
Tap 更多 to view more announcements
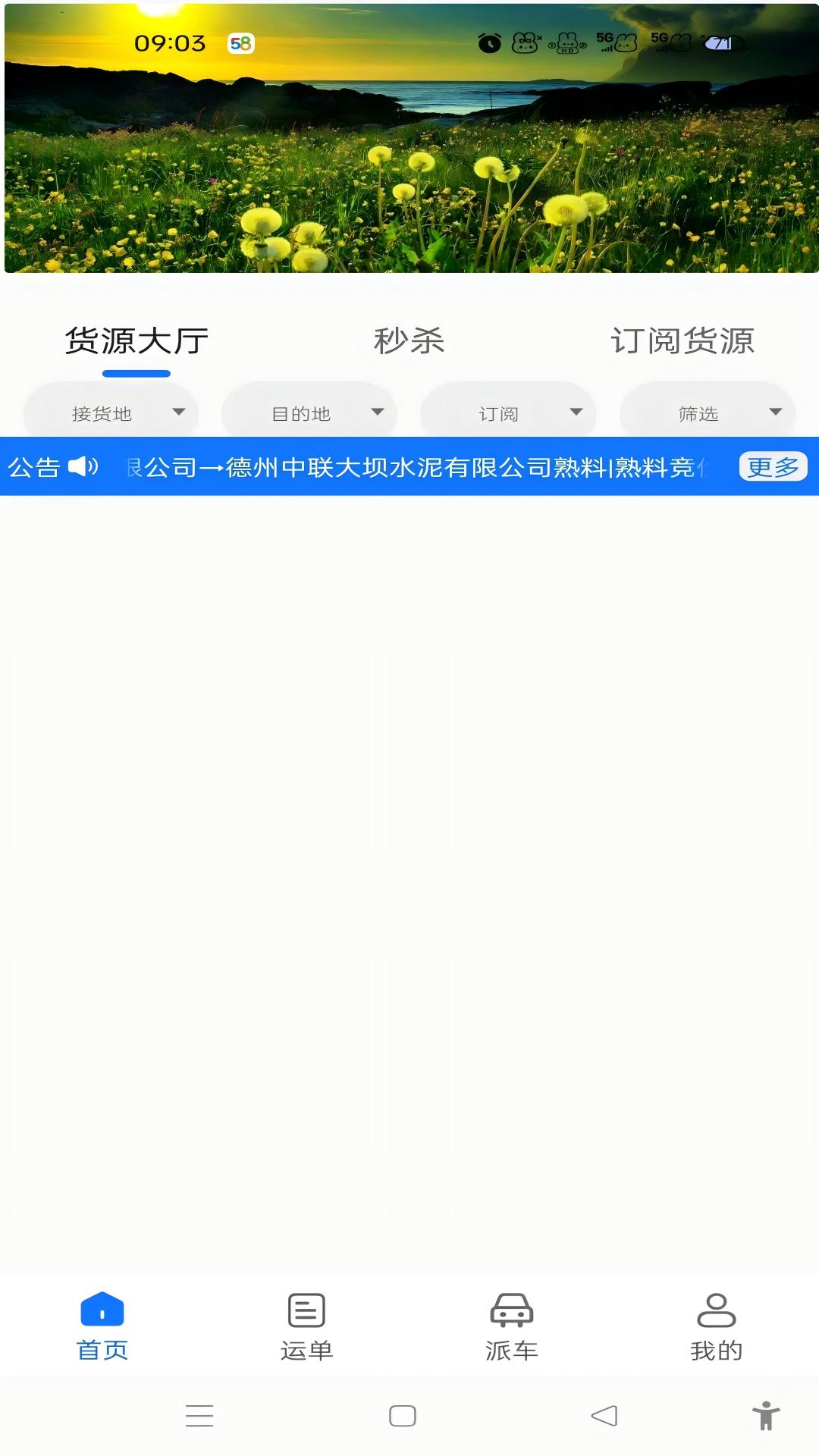pyautogui.click(x=773, y=466)
